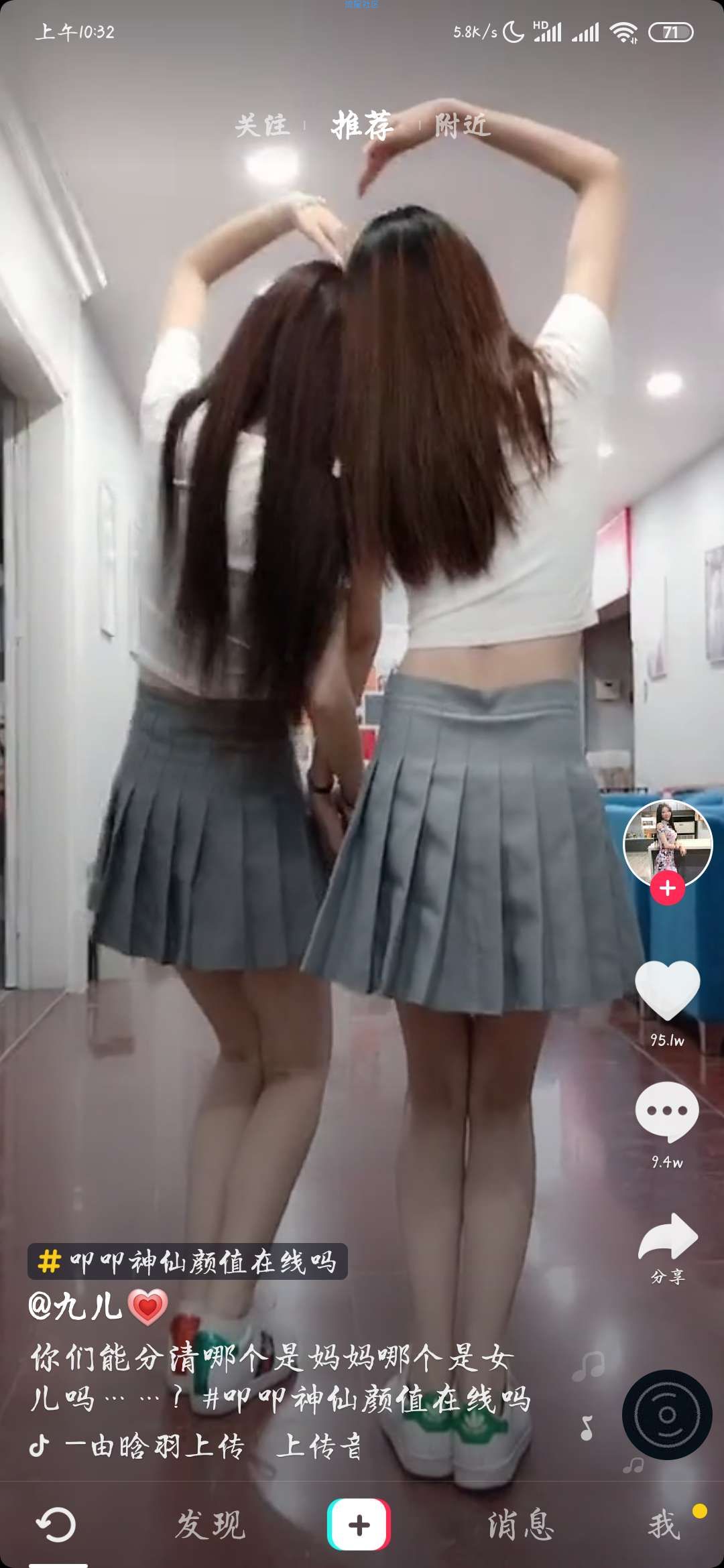Screen dimensions: 724x1568
Task: Follow the creator with the plus button
Action: [667, 888]
